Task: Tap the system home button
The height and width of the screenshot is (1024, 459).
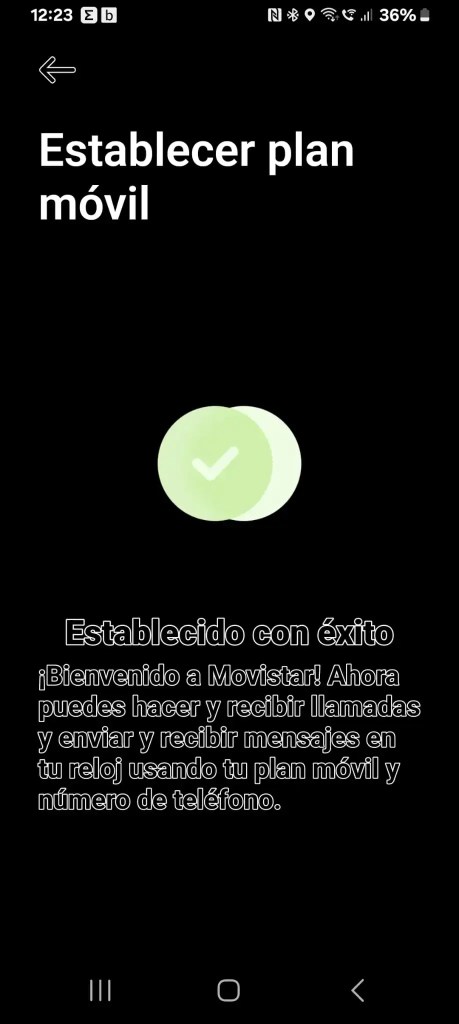Action: 229,991
